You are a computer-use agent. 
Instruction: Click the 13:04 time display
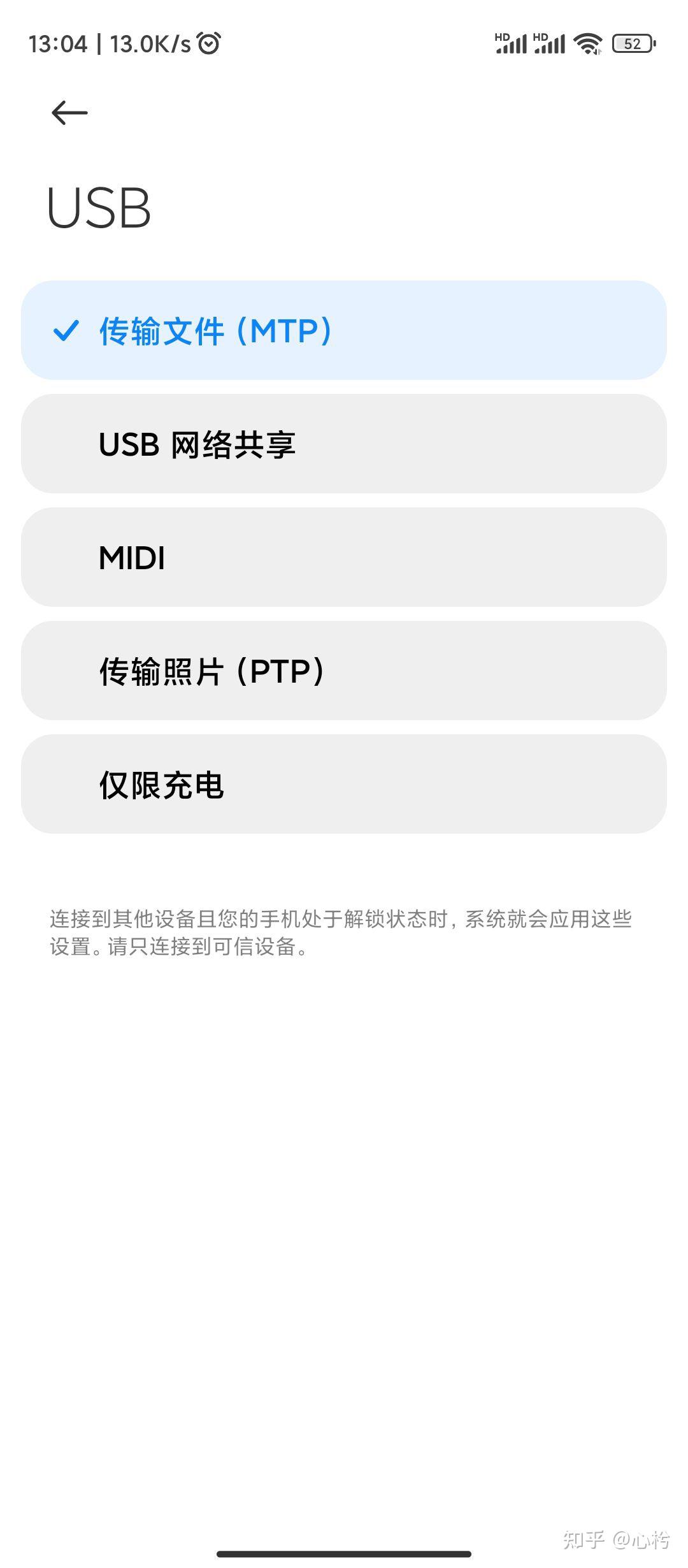(59, 43)
